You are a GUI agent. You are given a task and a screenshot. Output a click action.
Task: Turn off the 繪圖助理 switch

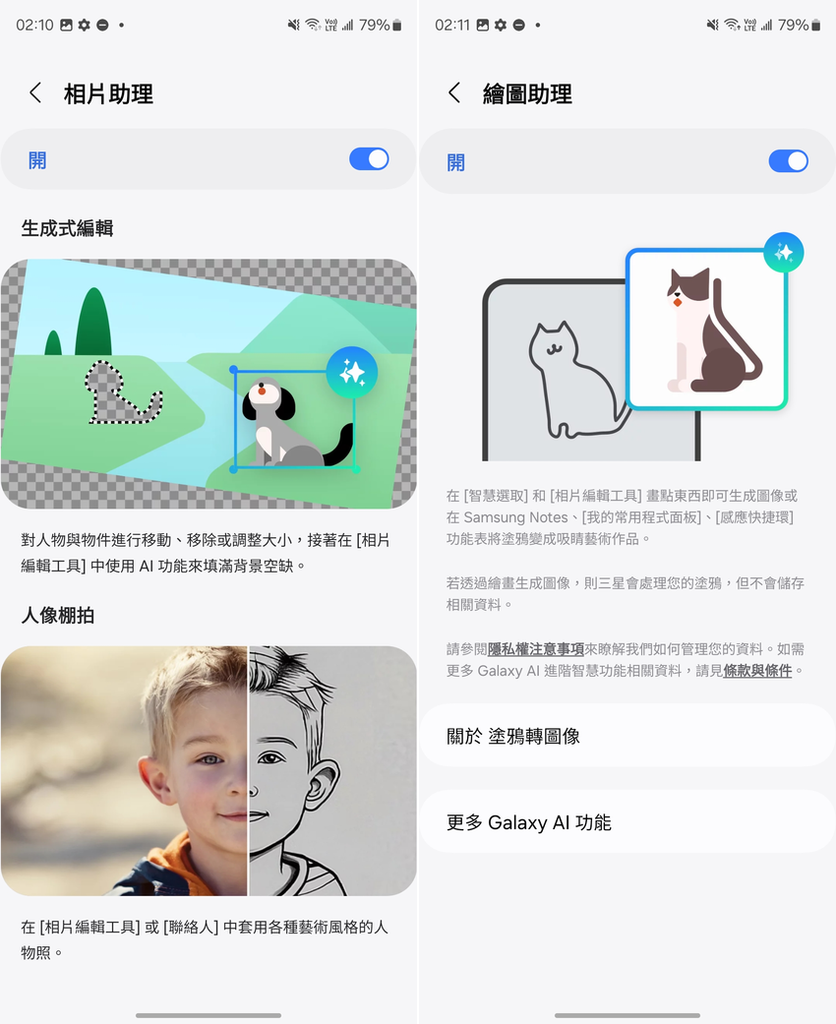coord(788,161)
